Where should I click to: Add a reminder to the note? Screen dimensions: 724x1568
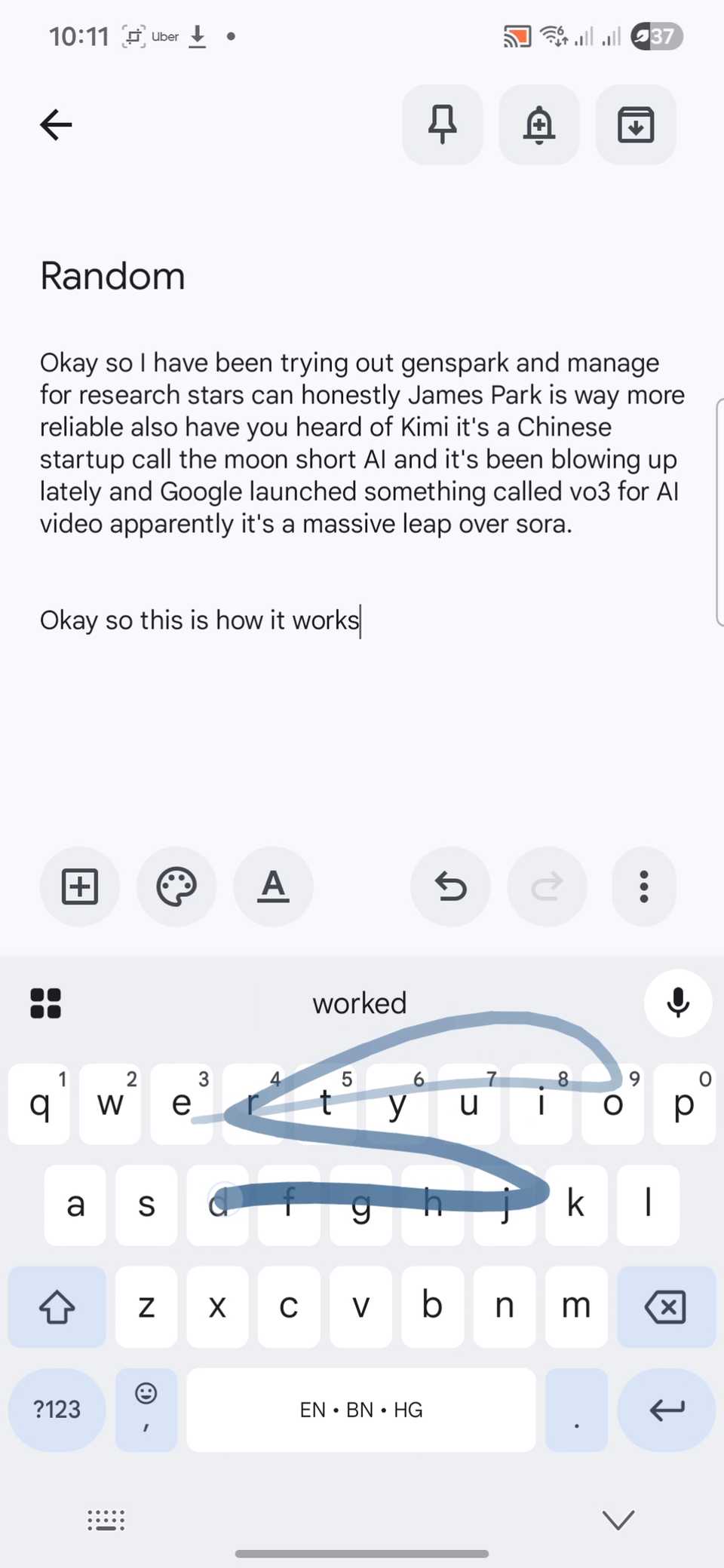pyautogui.click(x=538, y=125)
